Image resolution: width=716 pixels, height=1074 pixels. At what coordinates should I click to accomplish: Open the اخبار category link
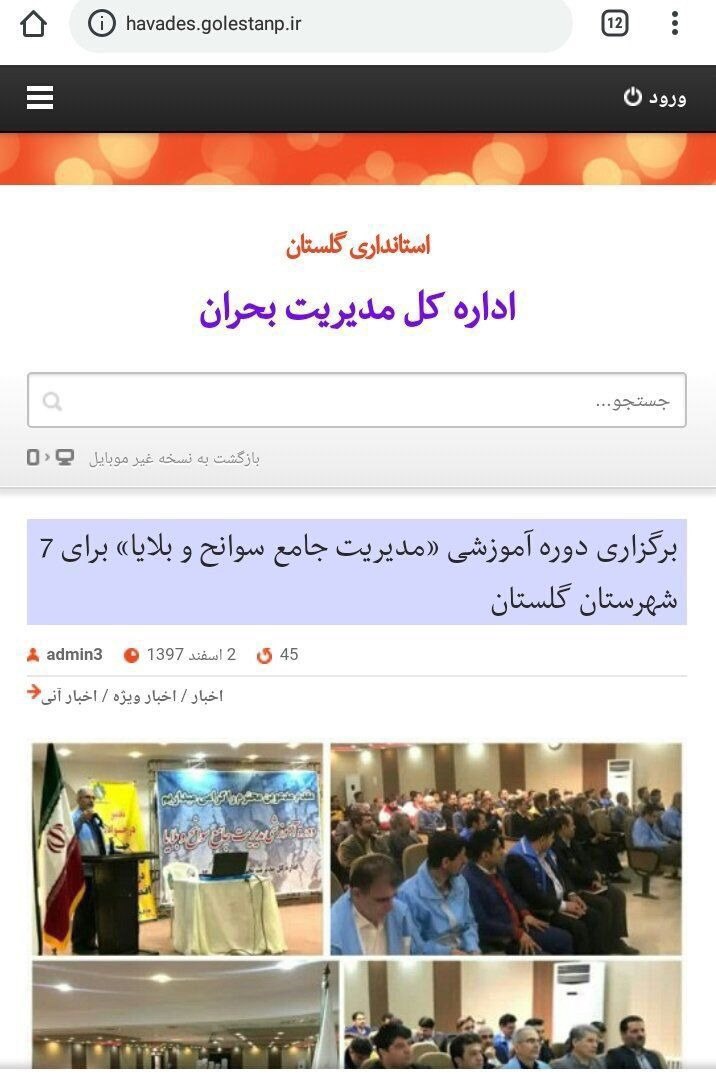[x=206, y=696]
